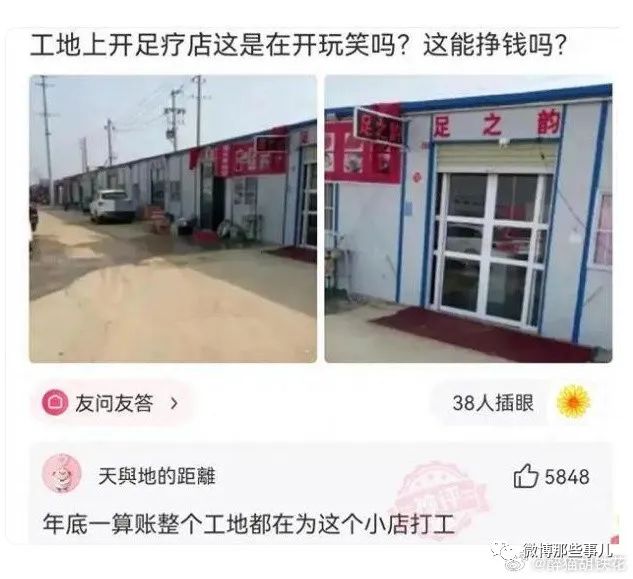Open the 友问友答 topic chip
633x579 pixels.
pyautogui.click(x=110, y=403)
